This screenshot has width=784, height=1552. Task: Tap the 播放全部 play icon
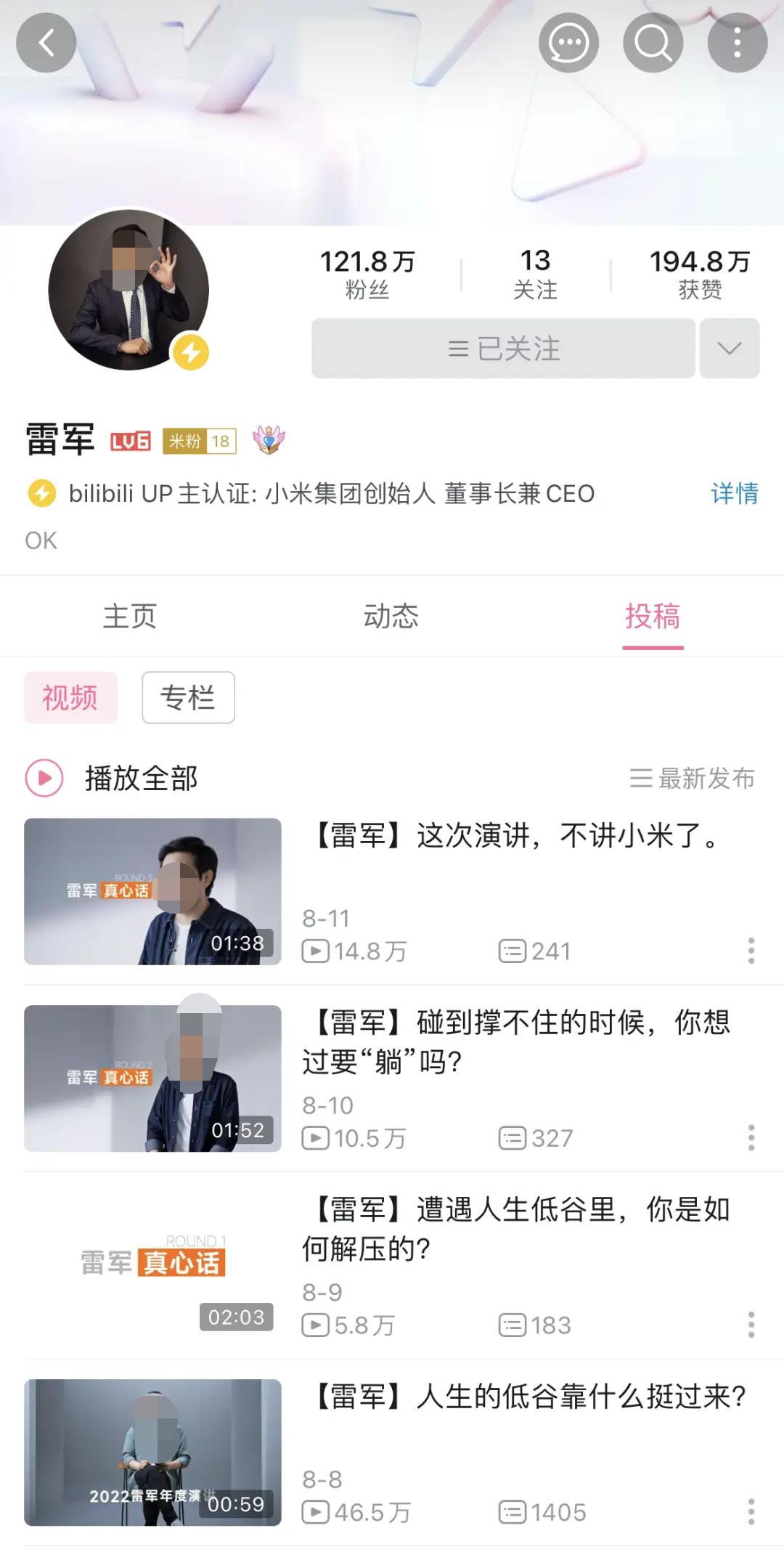[x=44, y=777]
